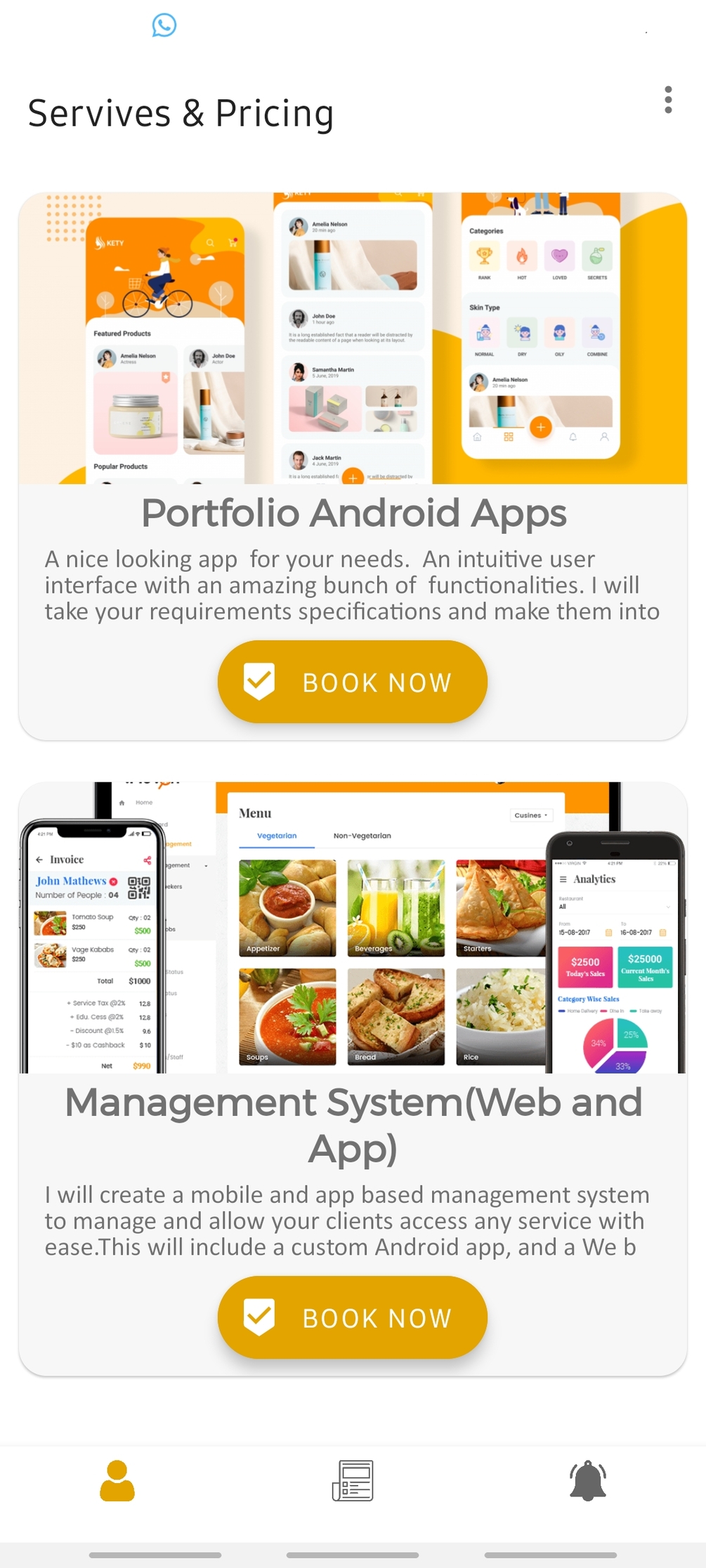Open the notifications bell tab
This screenshot has width=706, height=1568.
(x=587, y=1480)
